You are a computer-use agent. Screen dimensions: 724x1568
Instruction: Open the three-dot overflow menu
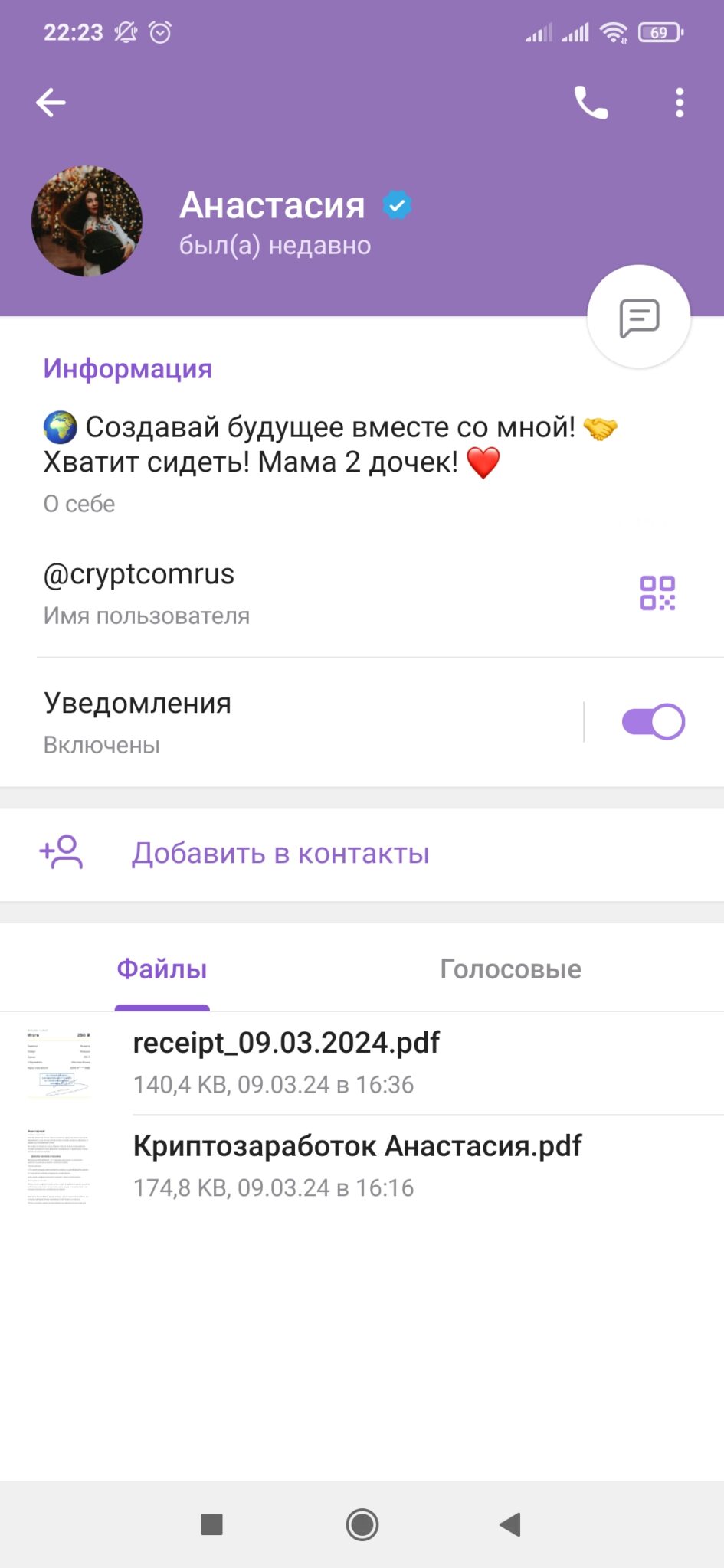(680, 103)
